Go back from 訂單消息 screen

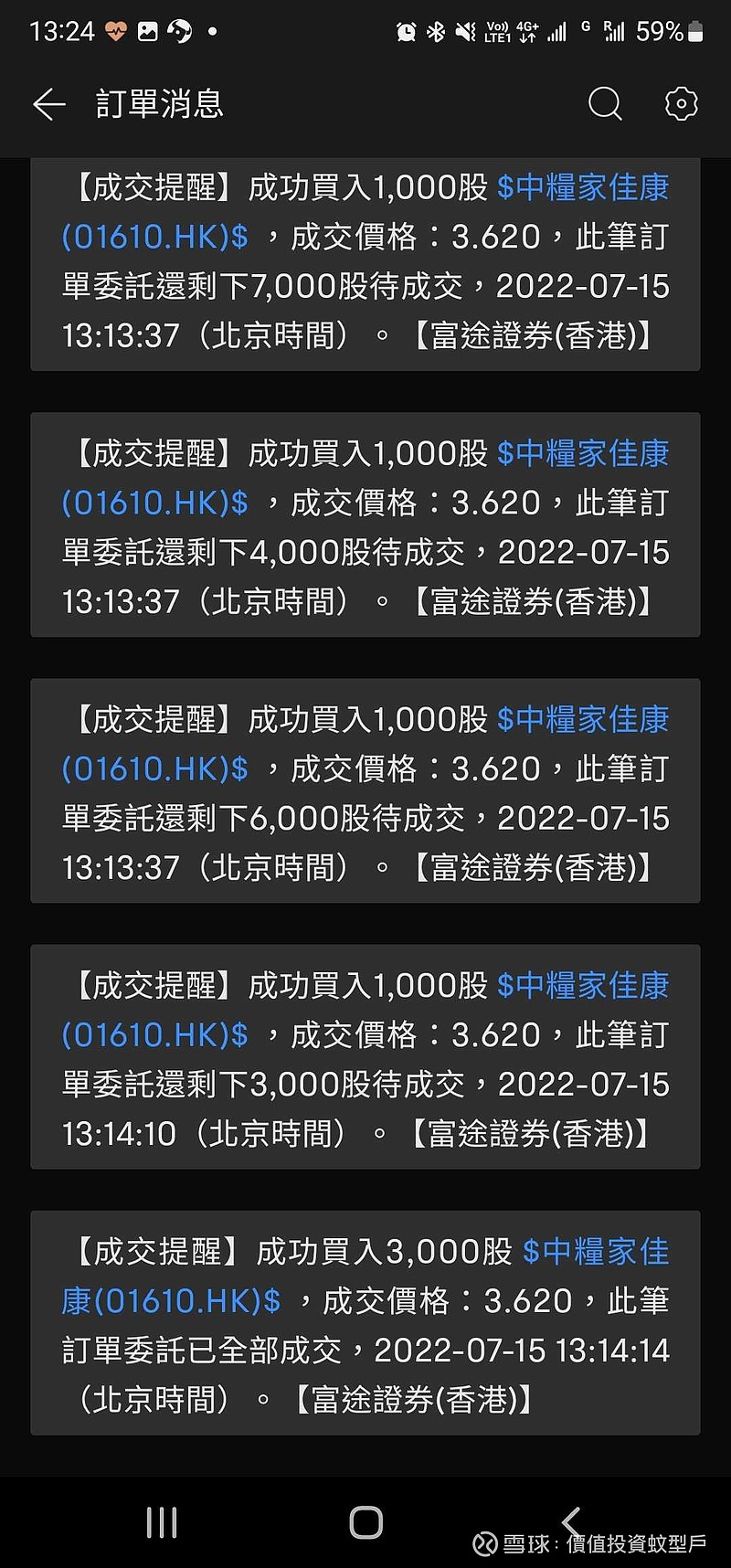(49, 104)
